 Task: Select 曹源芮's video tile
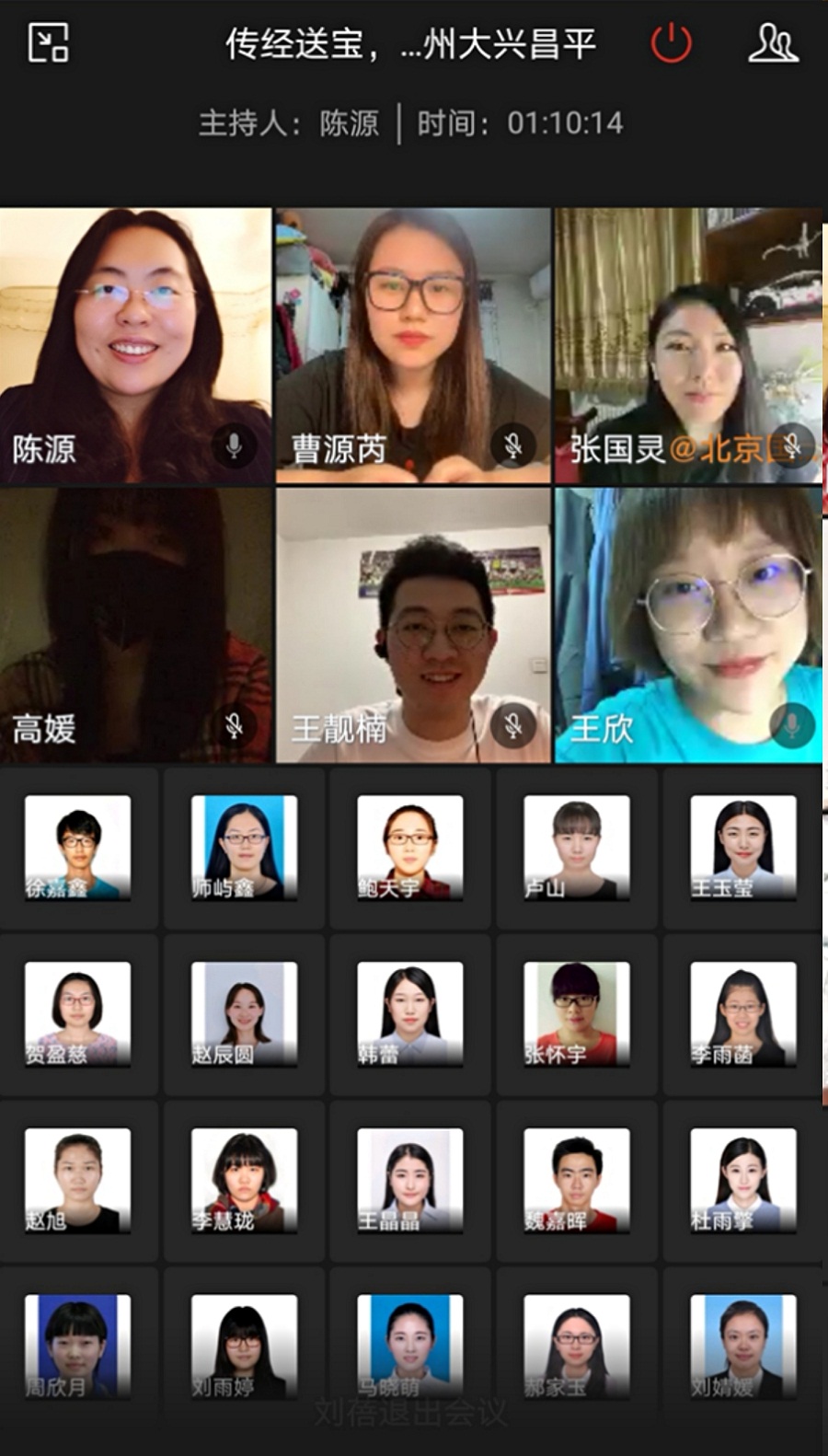click(x=413, y=345)
